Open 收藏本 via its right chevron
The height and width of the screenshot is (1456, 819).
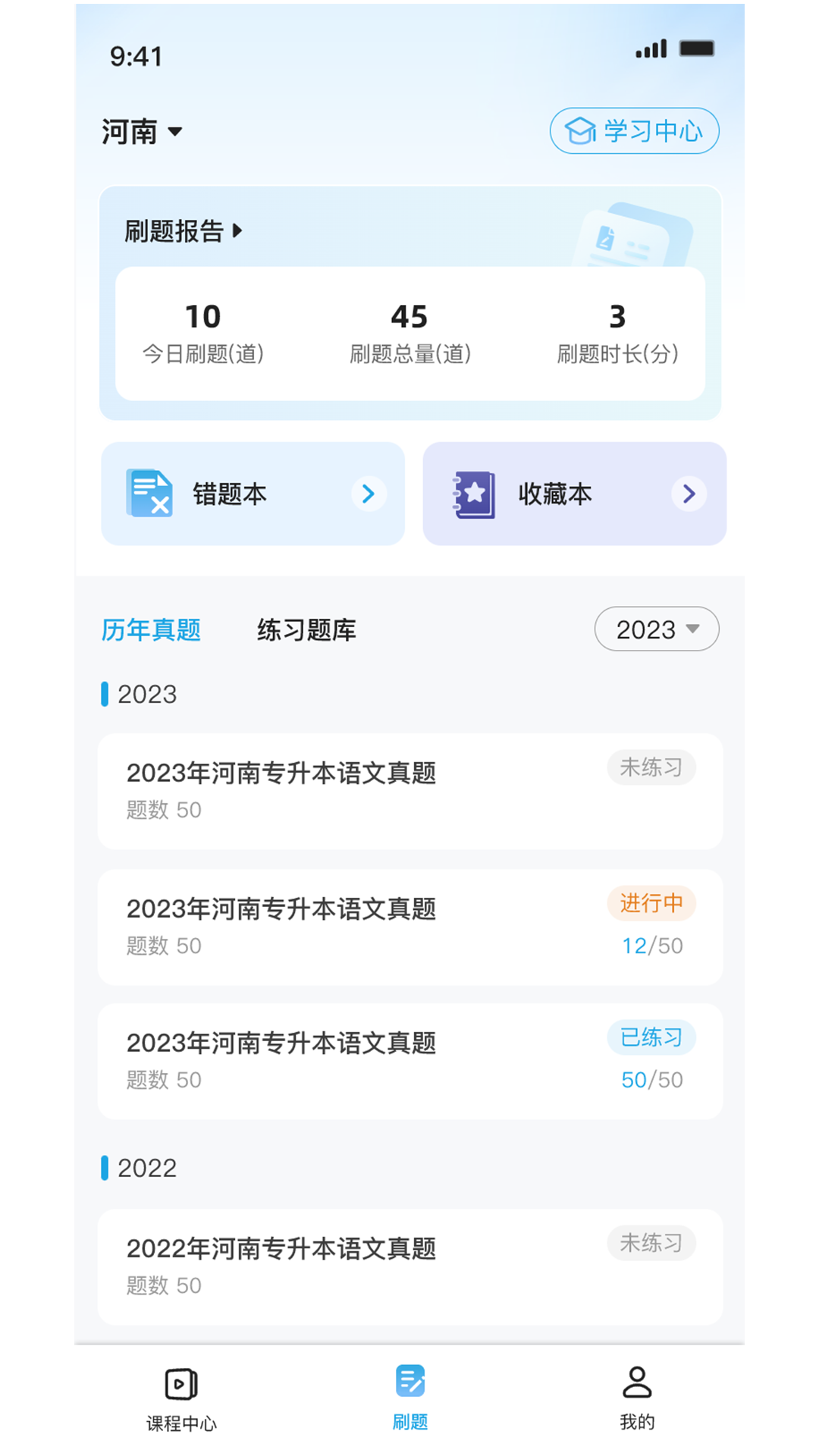(689, 493)
